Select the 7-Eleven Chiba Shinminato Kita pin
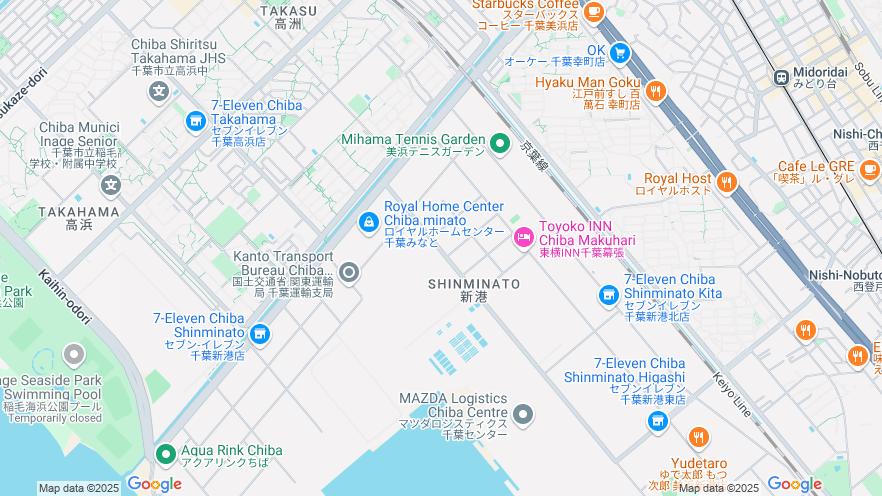Screen dimensions: 882x496 click(x=609, y=295)
